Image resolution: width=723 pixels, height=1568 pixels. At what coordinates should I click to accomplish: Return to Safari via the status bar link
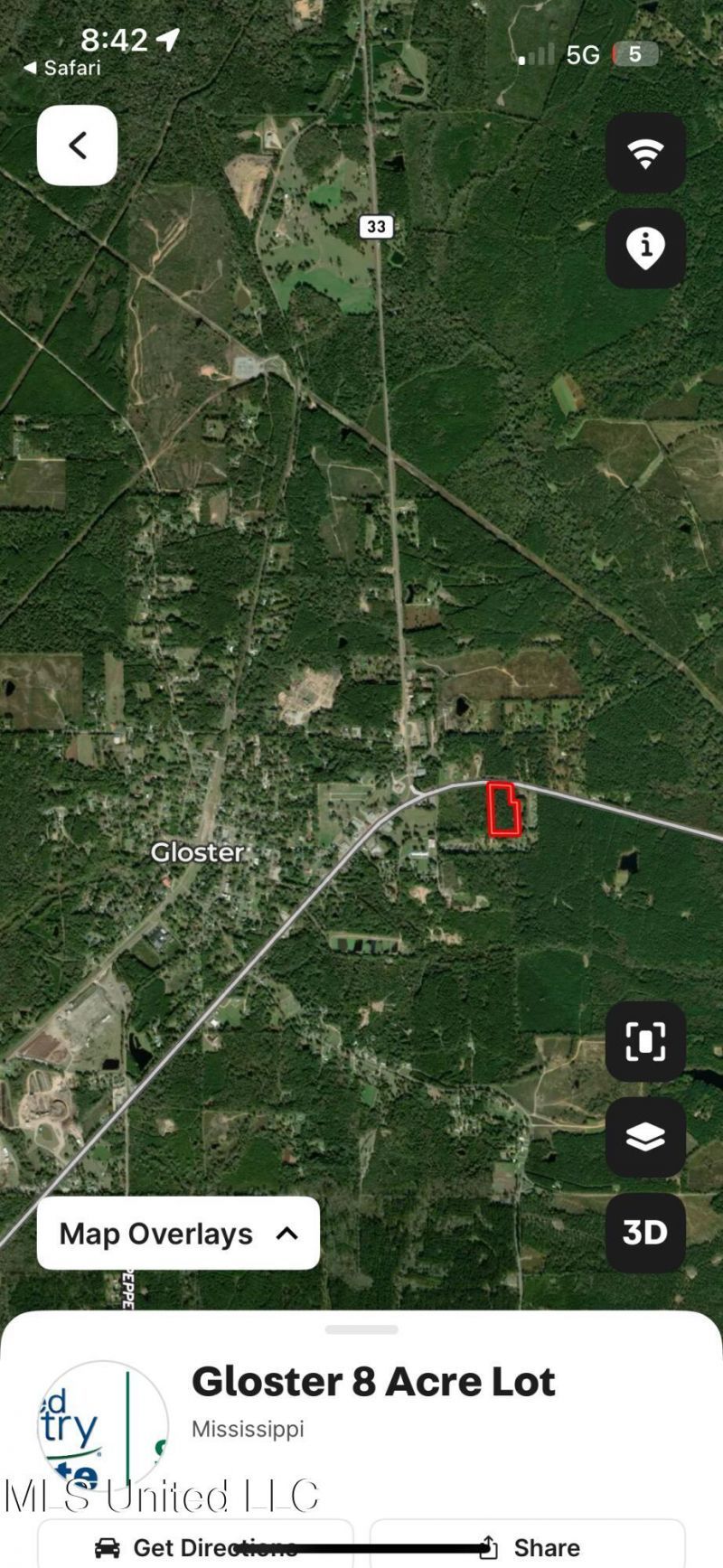pos(62,68)
